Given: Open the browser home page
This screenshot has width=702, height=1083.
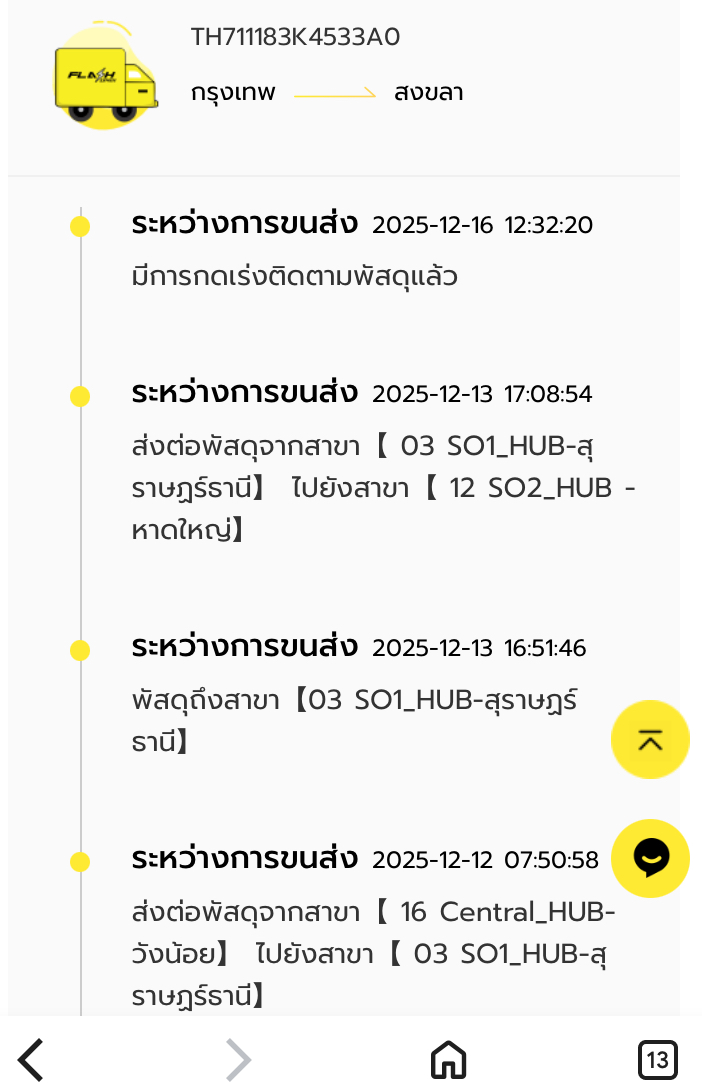Looking at the screenshot, I should (448, 1059).
